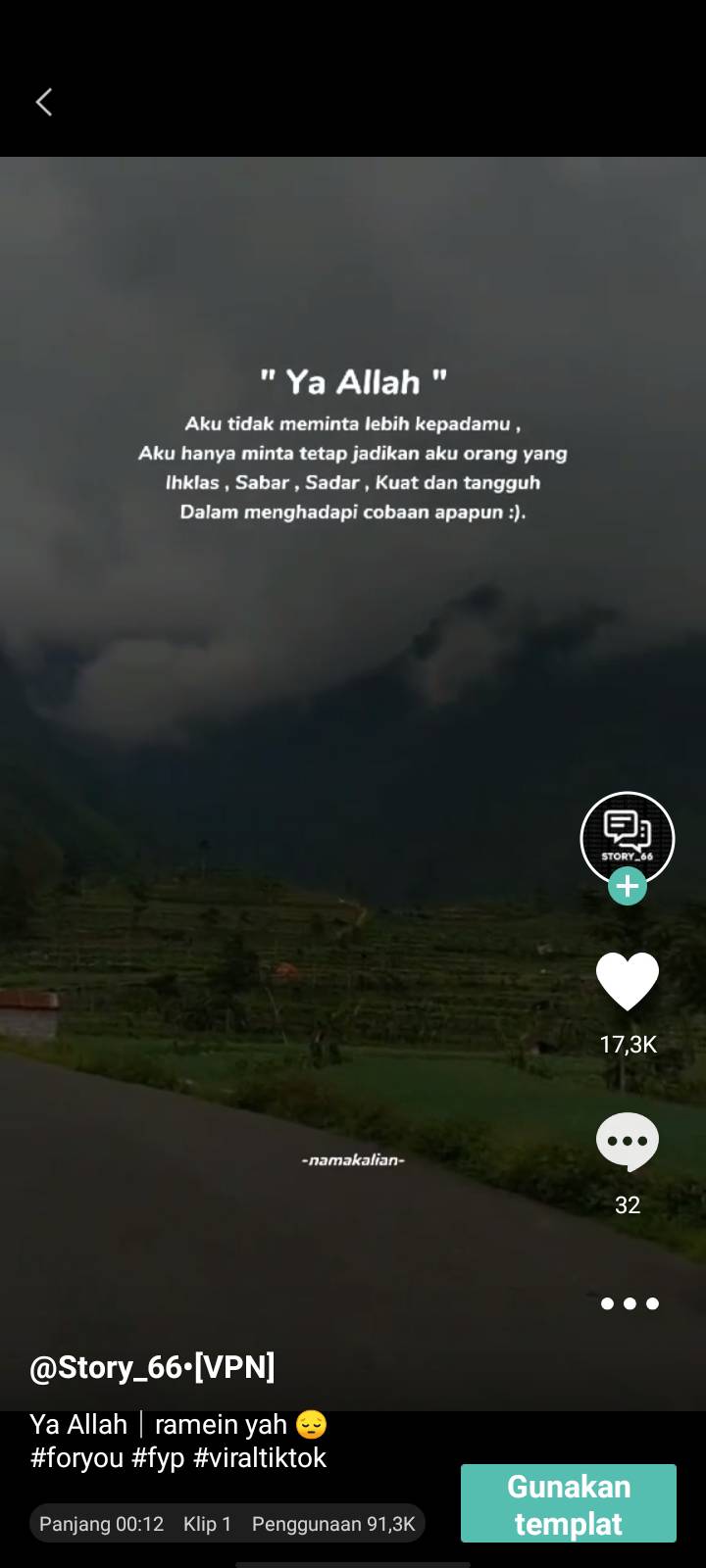
Task: Open the three-dot more options menu
Action: click(x=630, y=1303)
